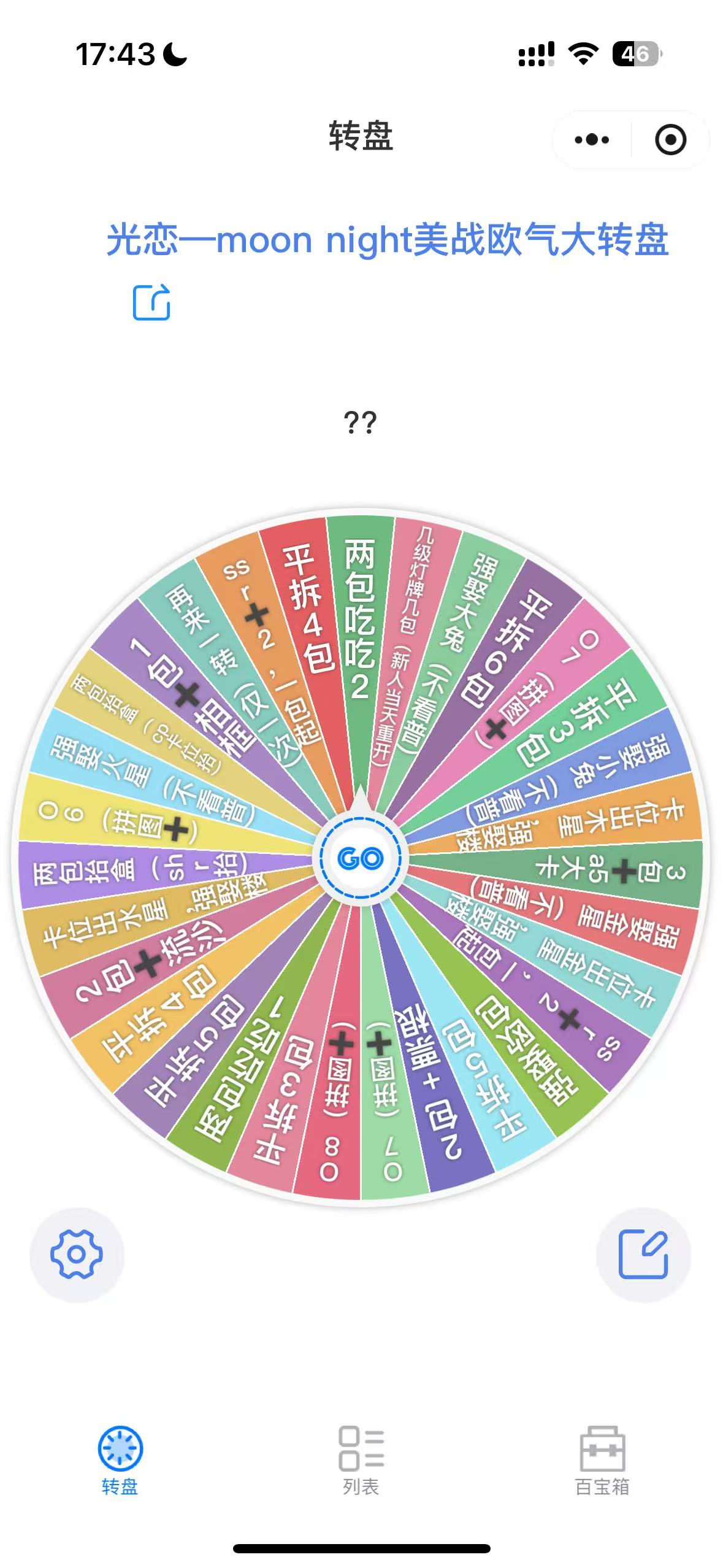Close the mini program with the circle button

click(670, 140)
